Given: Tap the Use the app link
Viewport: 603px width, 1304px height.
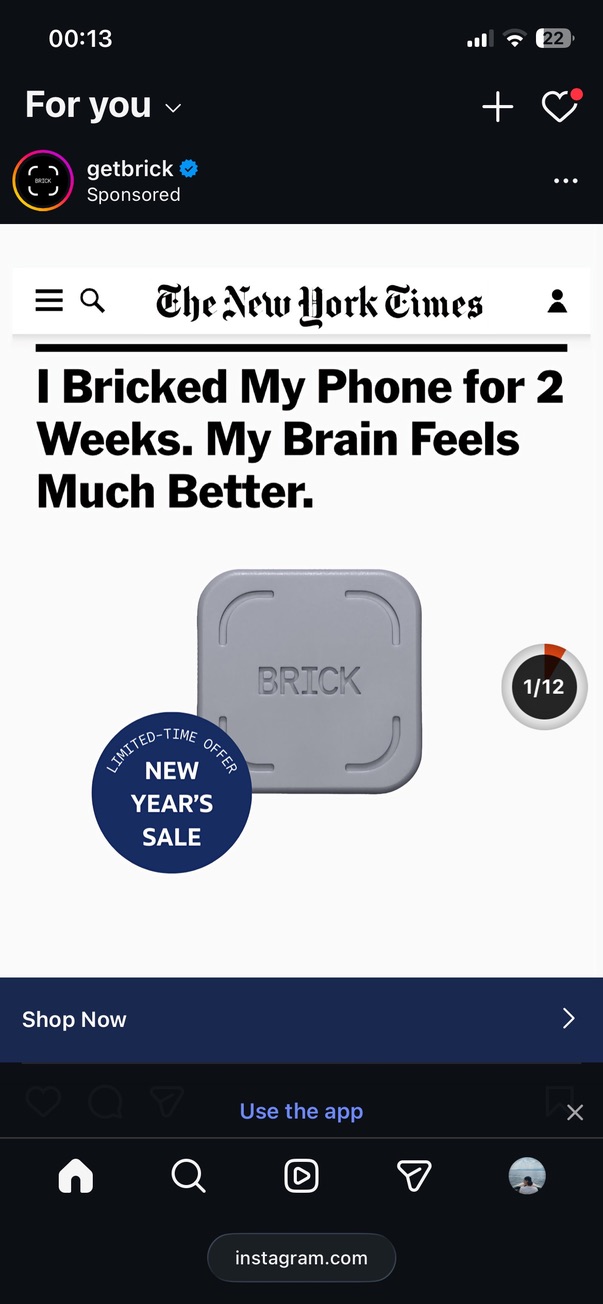Looking at the screenshot, I should [301, 1111].
